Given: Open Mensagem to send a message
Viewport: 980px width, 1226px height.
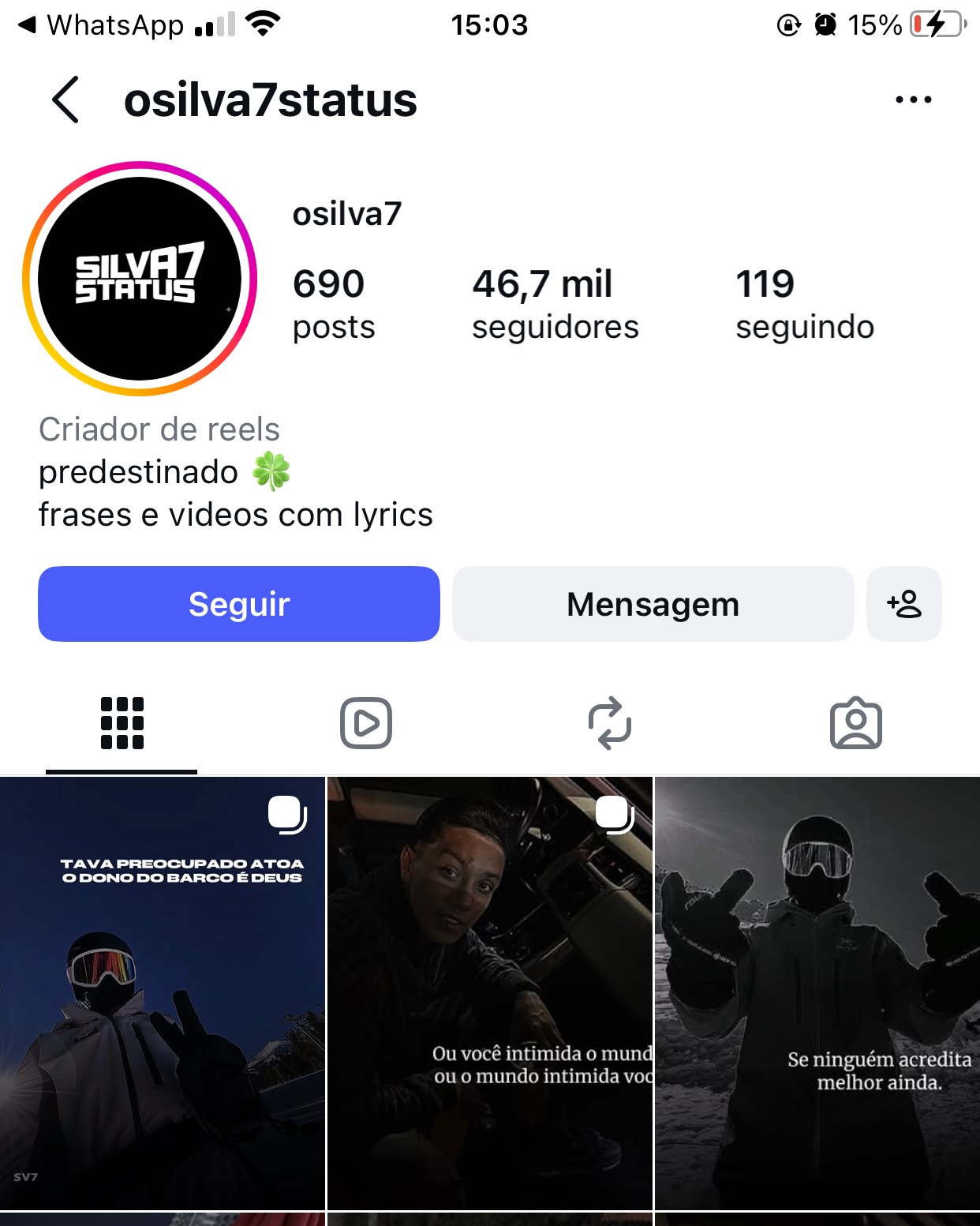Looking at the screenshot, I should coord(652,604).
